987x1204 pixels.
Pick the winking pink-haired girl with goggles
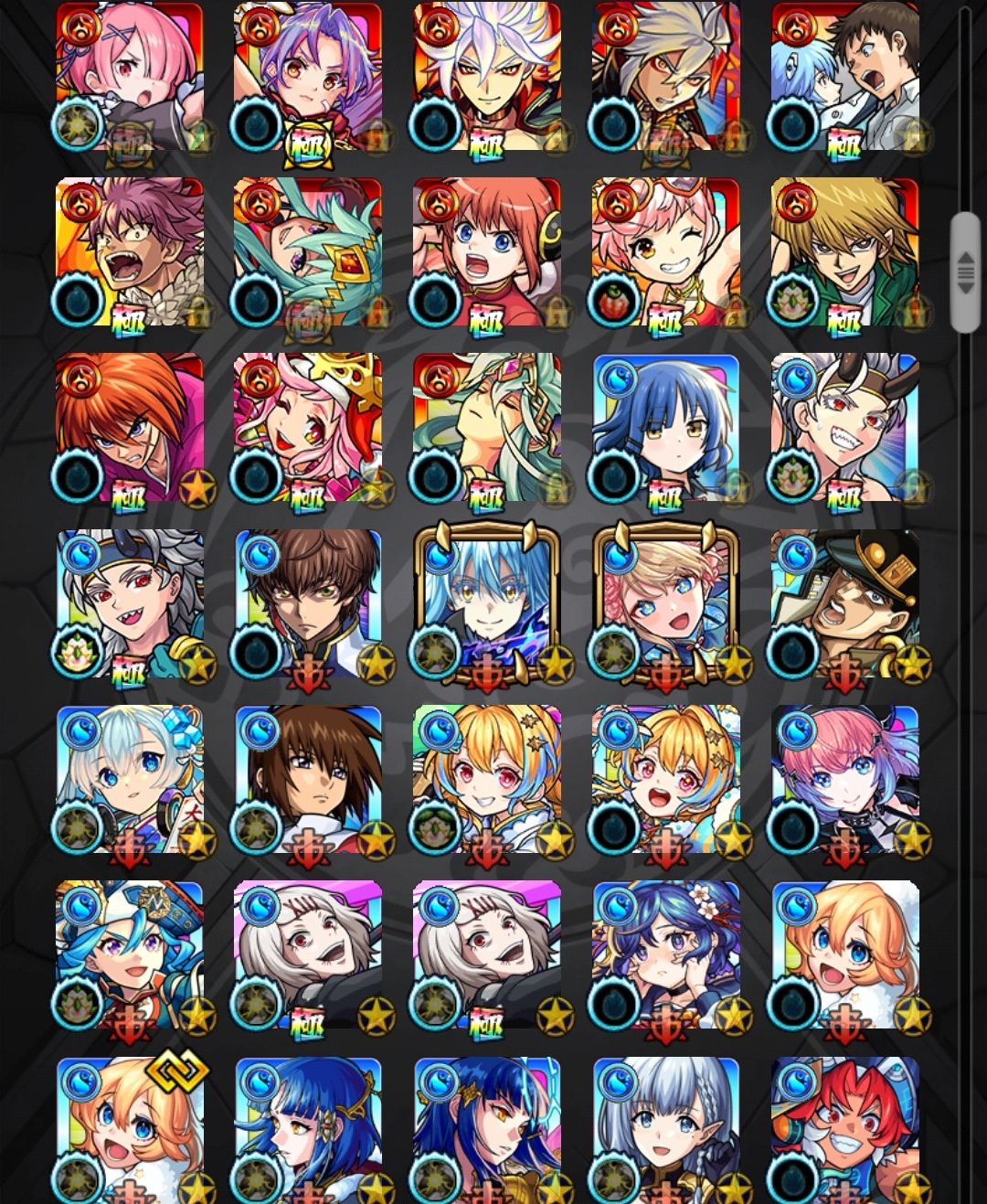pyautogui.click(x=665, y=252)
